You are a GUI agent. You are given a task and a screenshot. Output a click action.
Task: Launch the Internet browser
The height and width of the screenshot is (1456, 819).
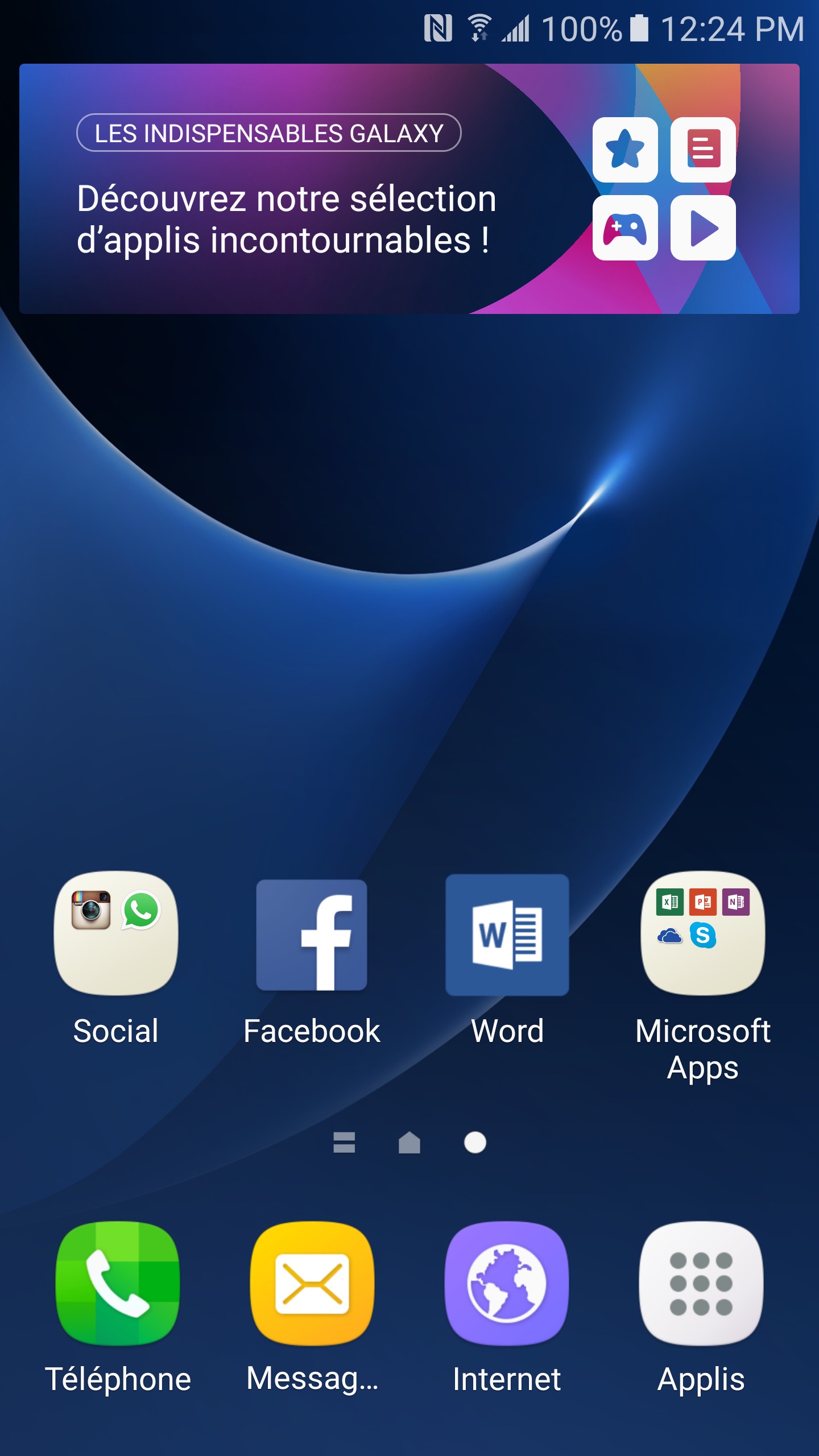(x=507, y=1283)
